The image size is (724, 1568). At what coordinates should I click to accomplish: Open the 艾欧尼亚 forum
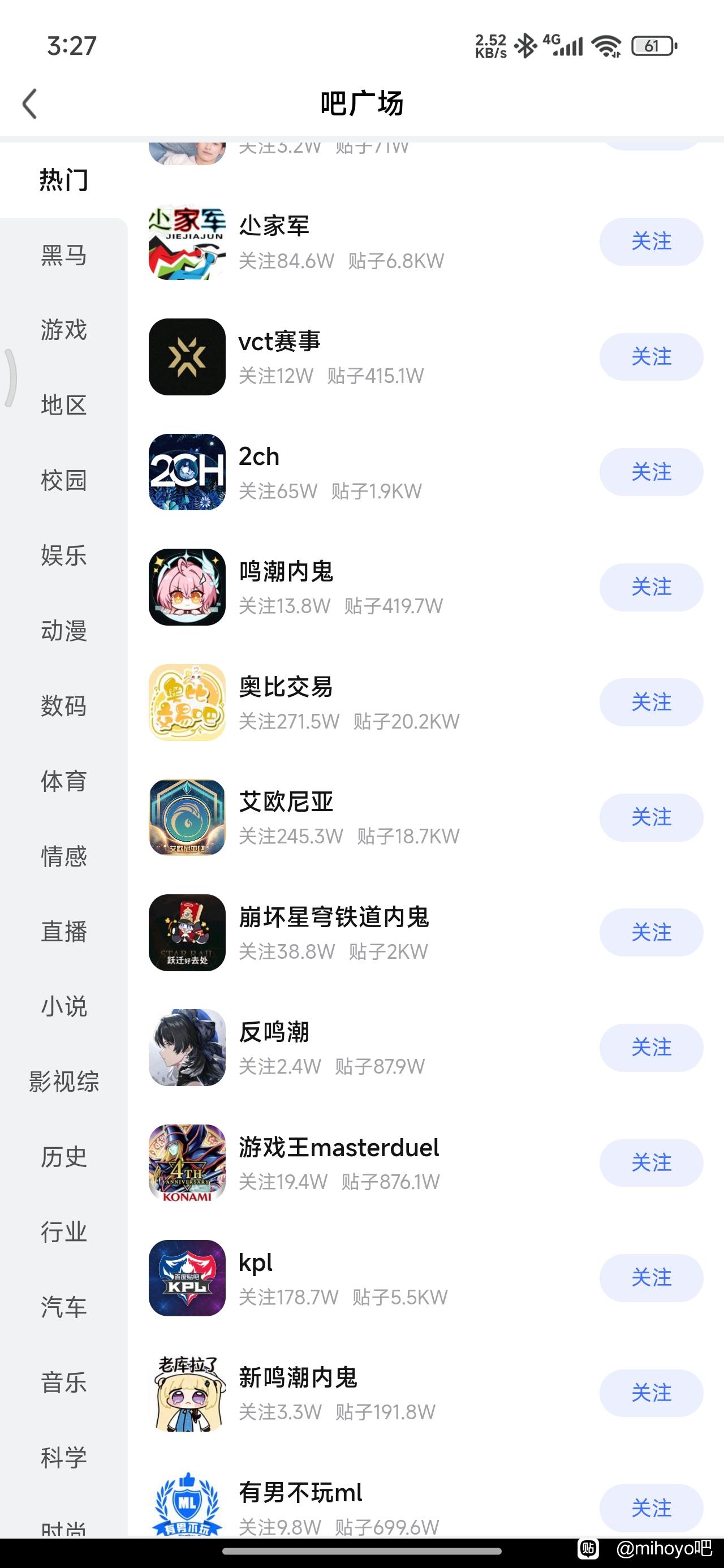pos(286,802)
